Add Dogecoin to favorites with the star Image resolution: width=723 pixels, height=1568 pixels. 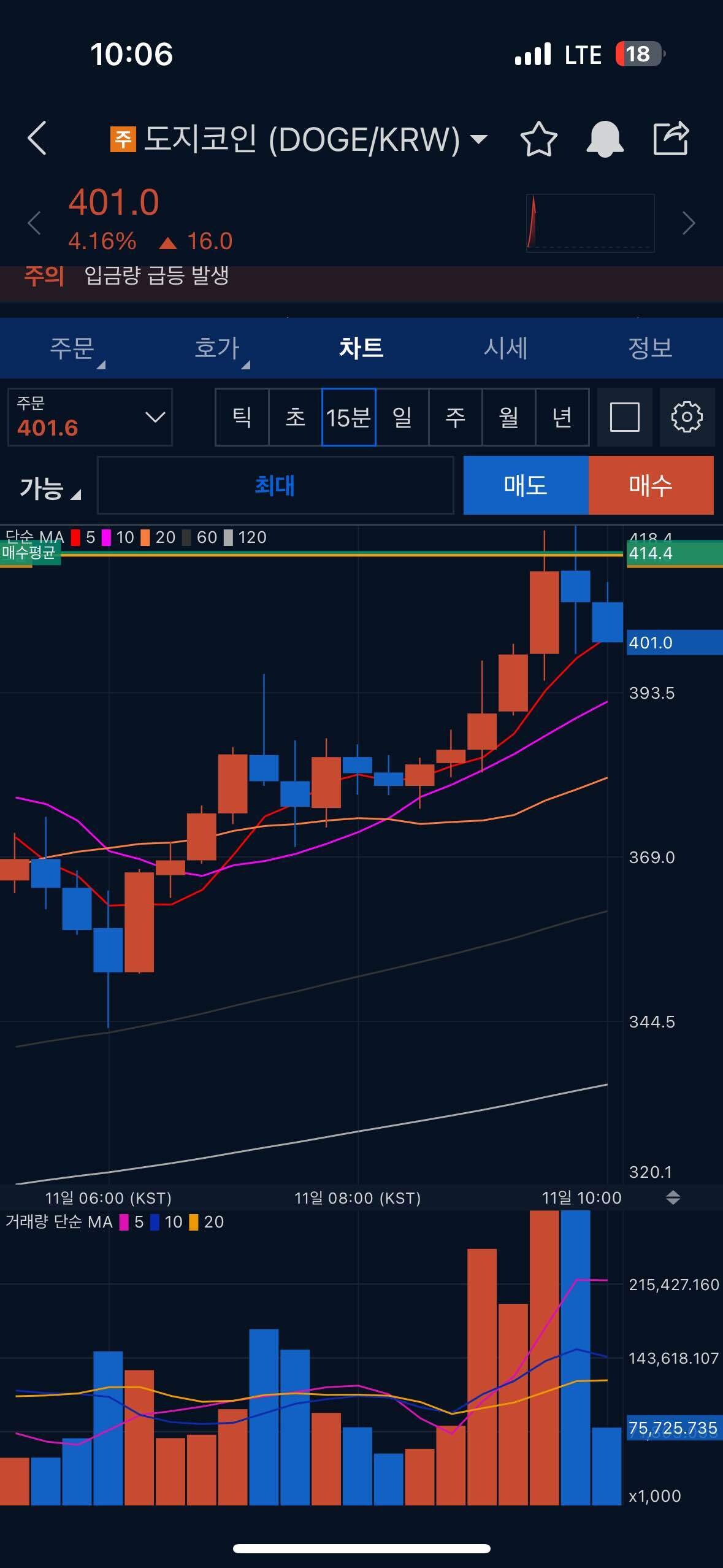pos(538,139)
